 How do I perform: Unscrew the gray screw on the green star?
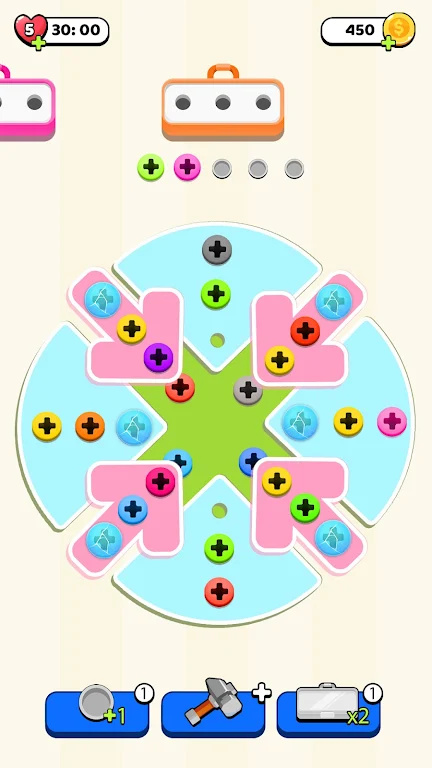[248, 390]
